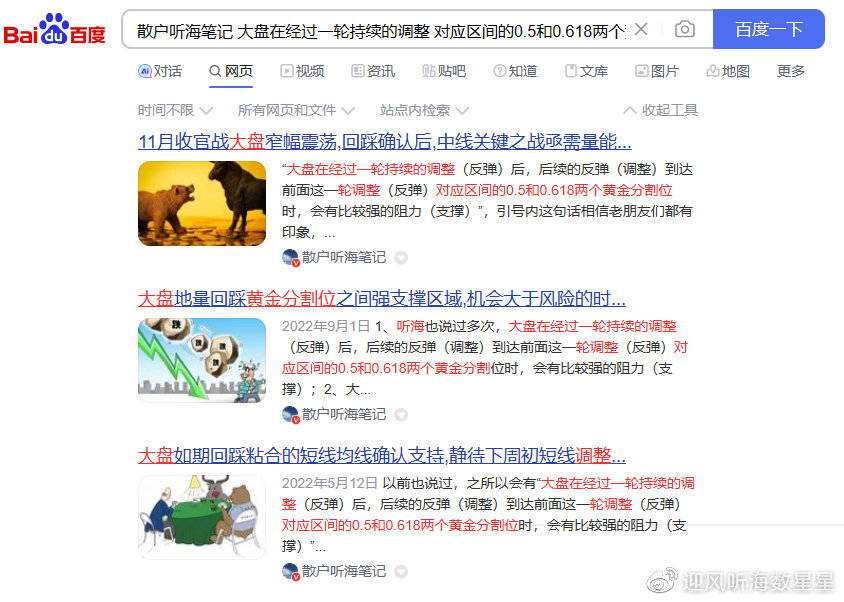This screenshot has height=602, width=844.
Task: Open camera image search
Action: 684,30
